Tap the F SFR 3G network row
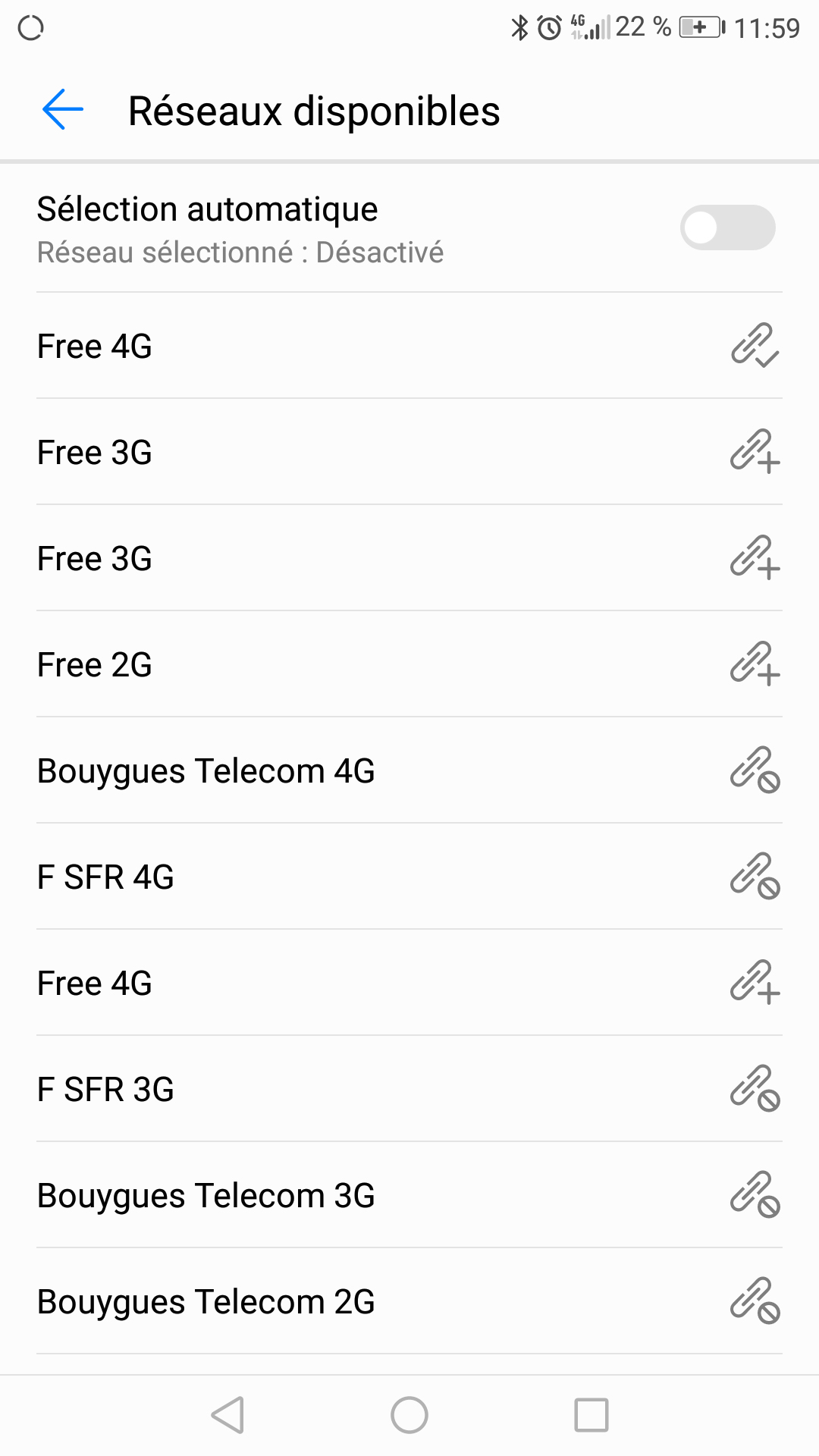The width and height of the screenshot is (819, 1456). (409, 1089)
